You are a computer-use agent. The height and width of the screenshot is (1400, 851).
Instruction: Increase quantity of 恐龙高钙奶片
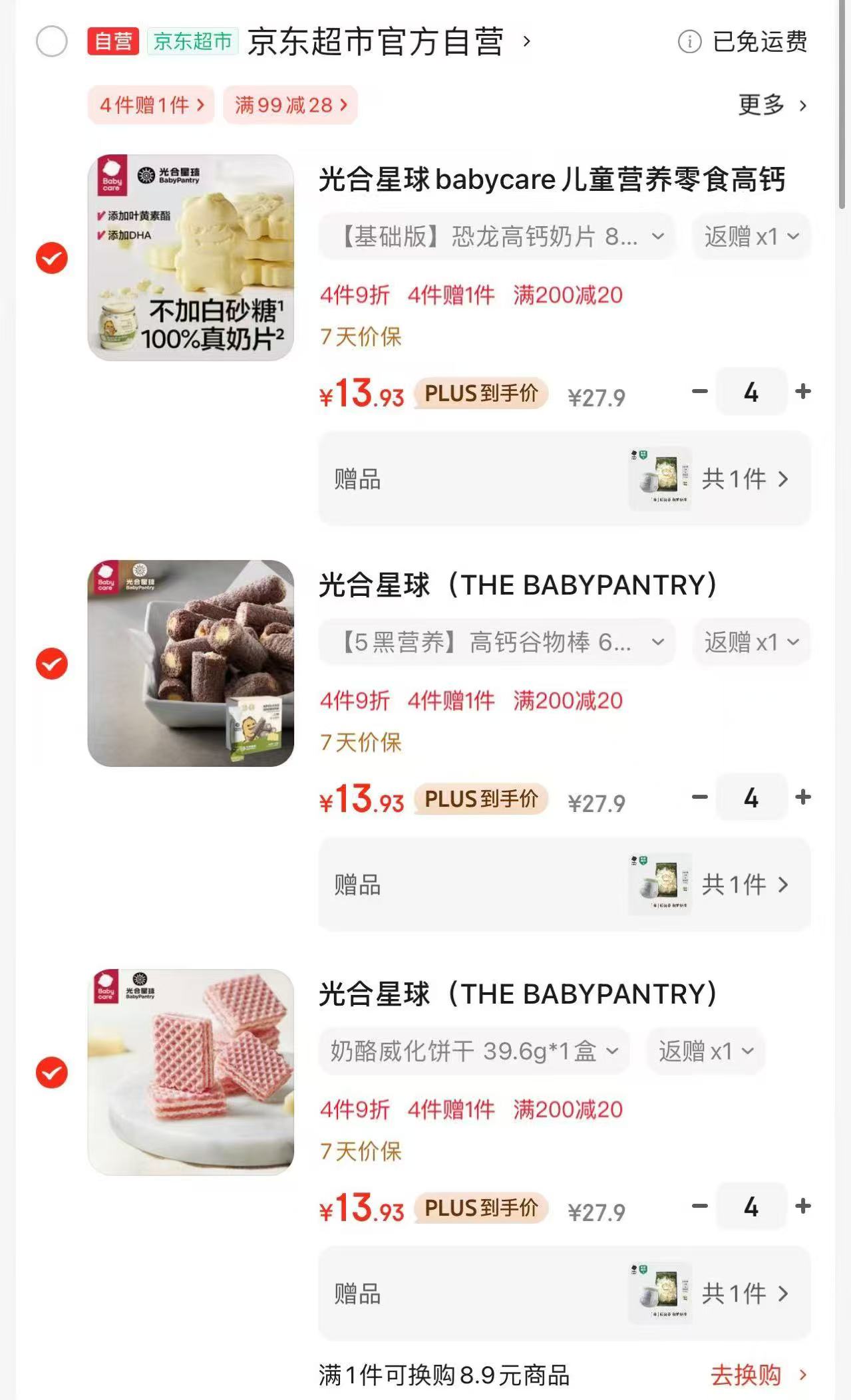tap(803, 392)
